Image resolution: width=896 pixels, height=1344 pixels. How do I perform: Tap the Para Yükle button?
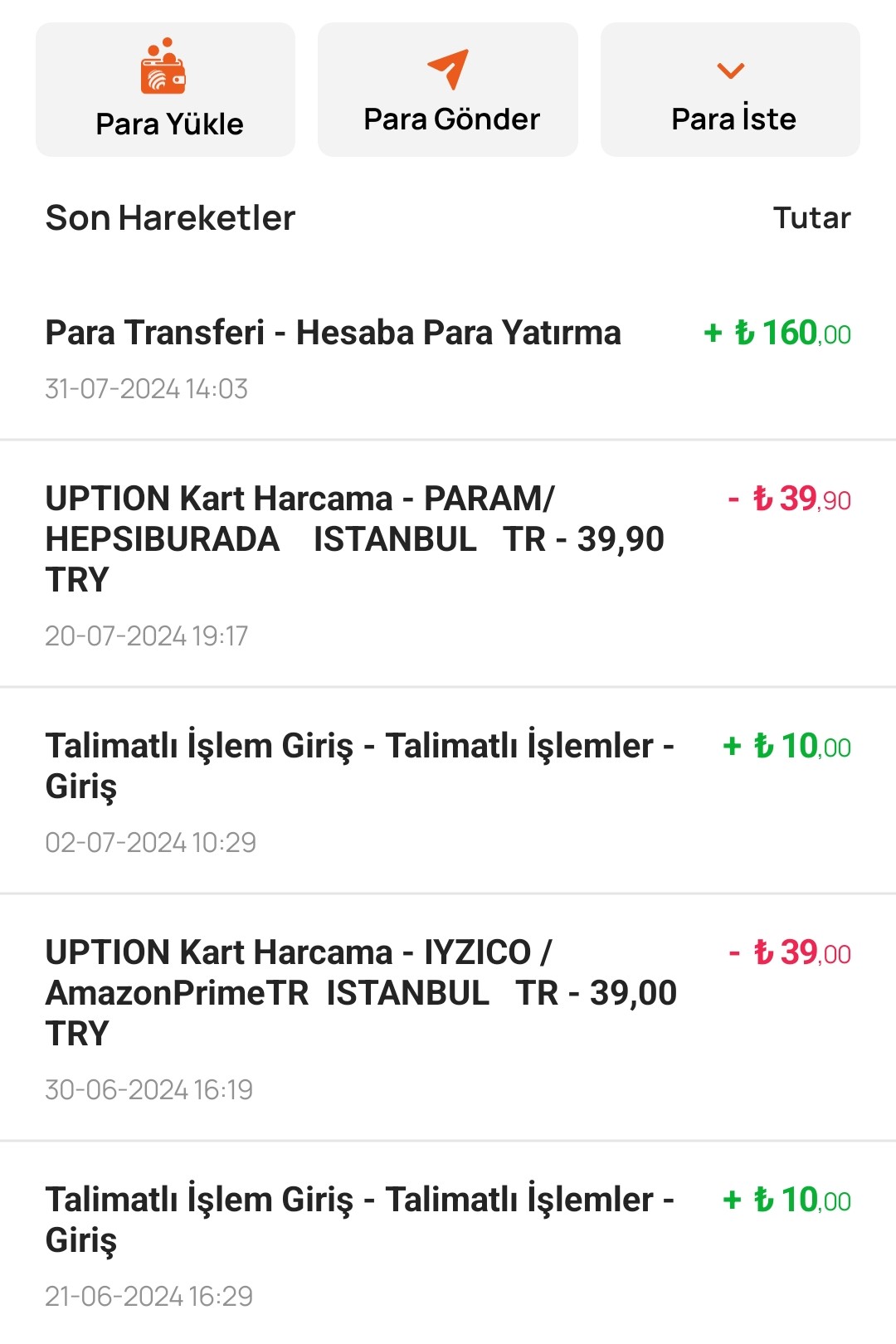(165, 90)
